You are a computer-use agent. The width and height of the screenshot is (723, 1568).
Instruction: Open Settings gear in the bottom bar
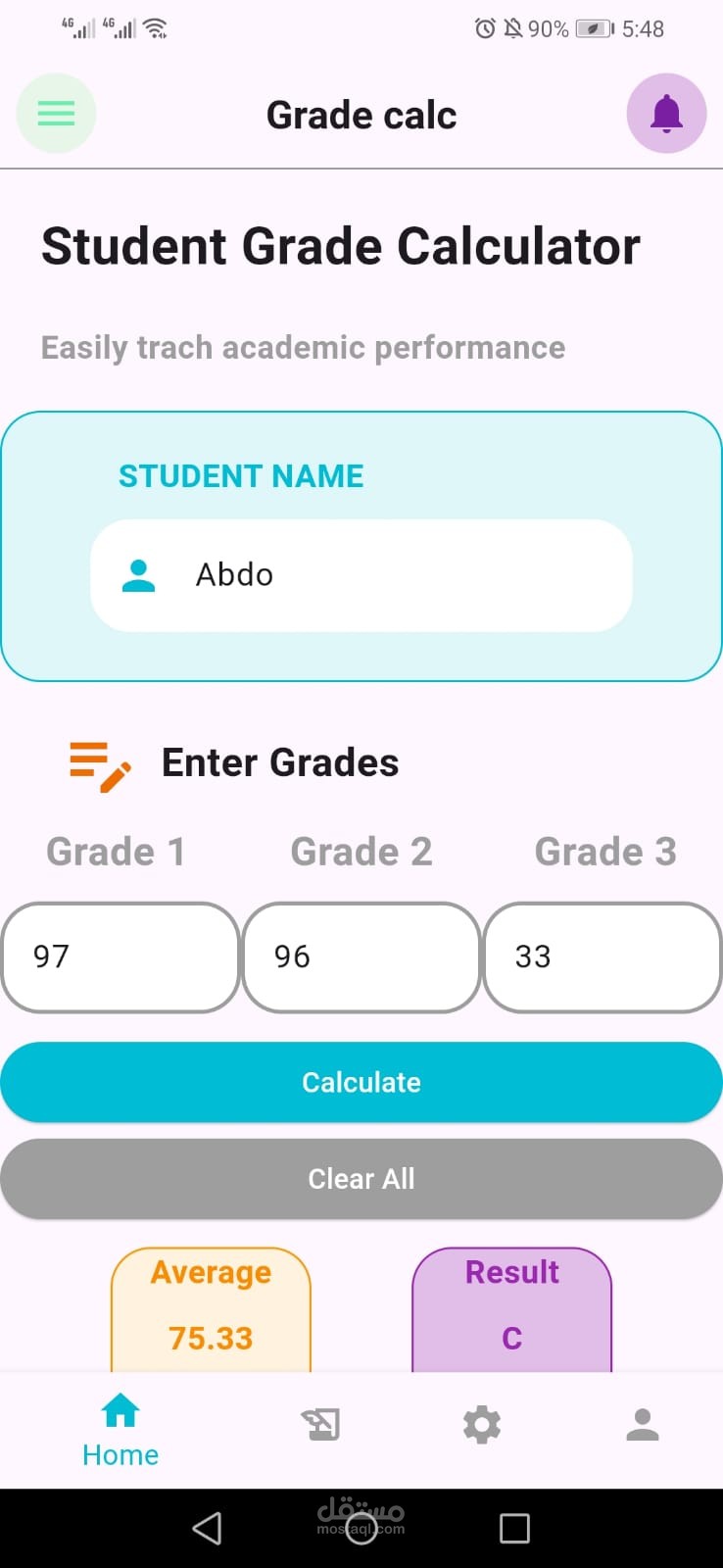point(480,1424)
